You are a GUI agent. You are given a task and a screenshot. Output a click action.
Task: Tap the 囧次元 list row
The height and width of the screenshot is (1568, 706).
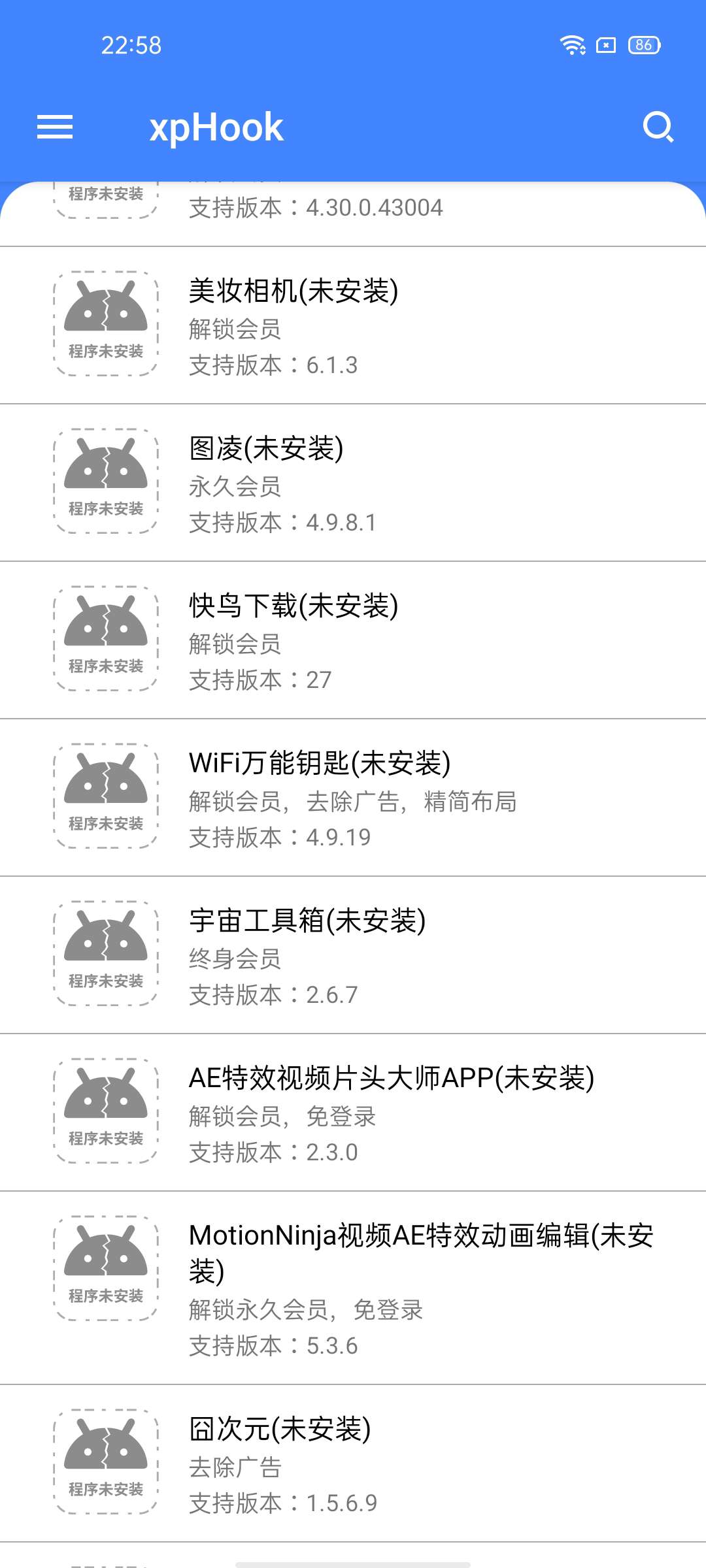353,1463
